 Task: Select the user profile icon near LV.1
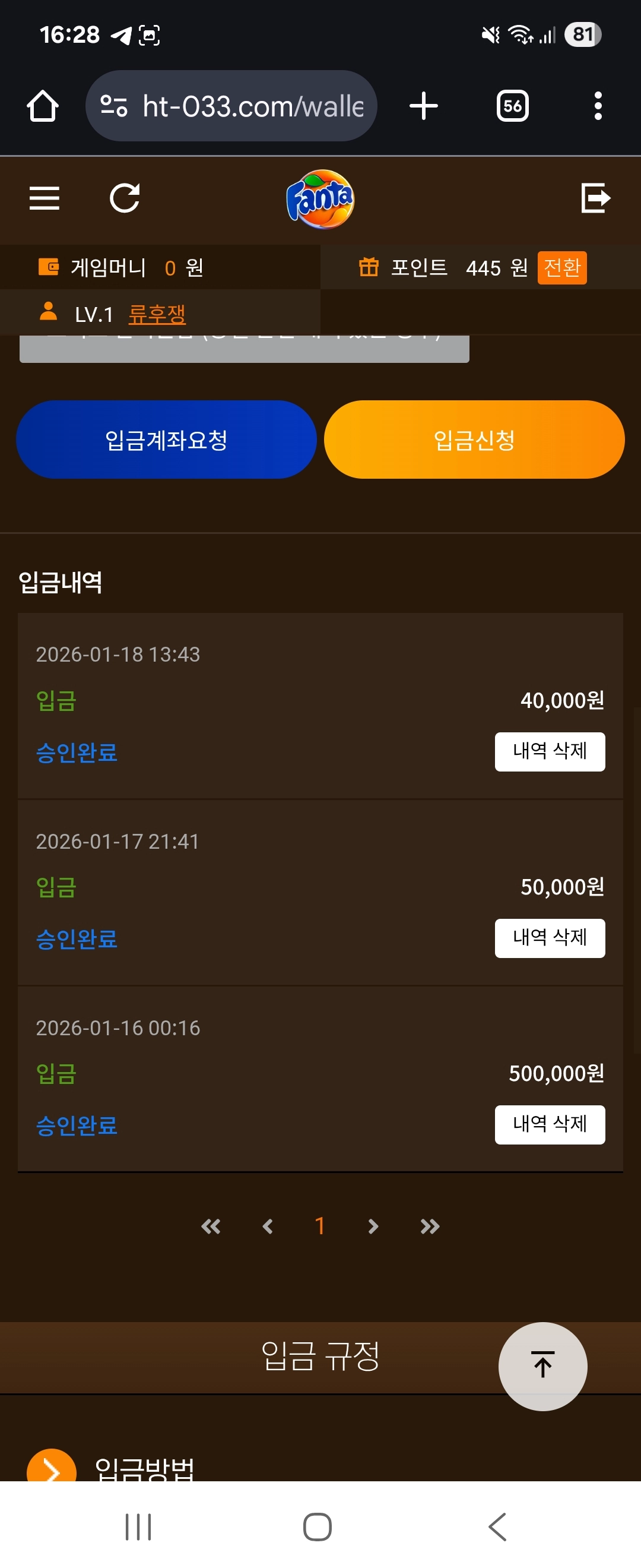click(48, 313)
